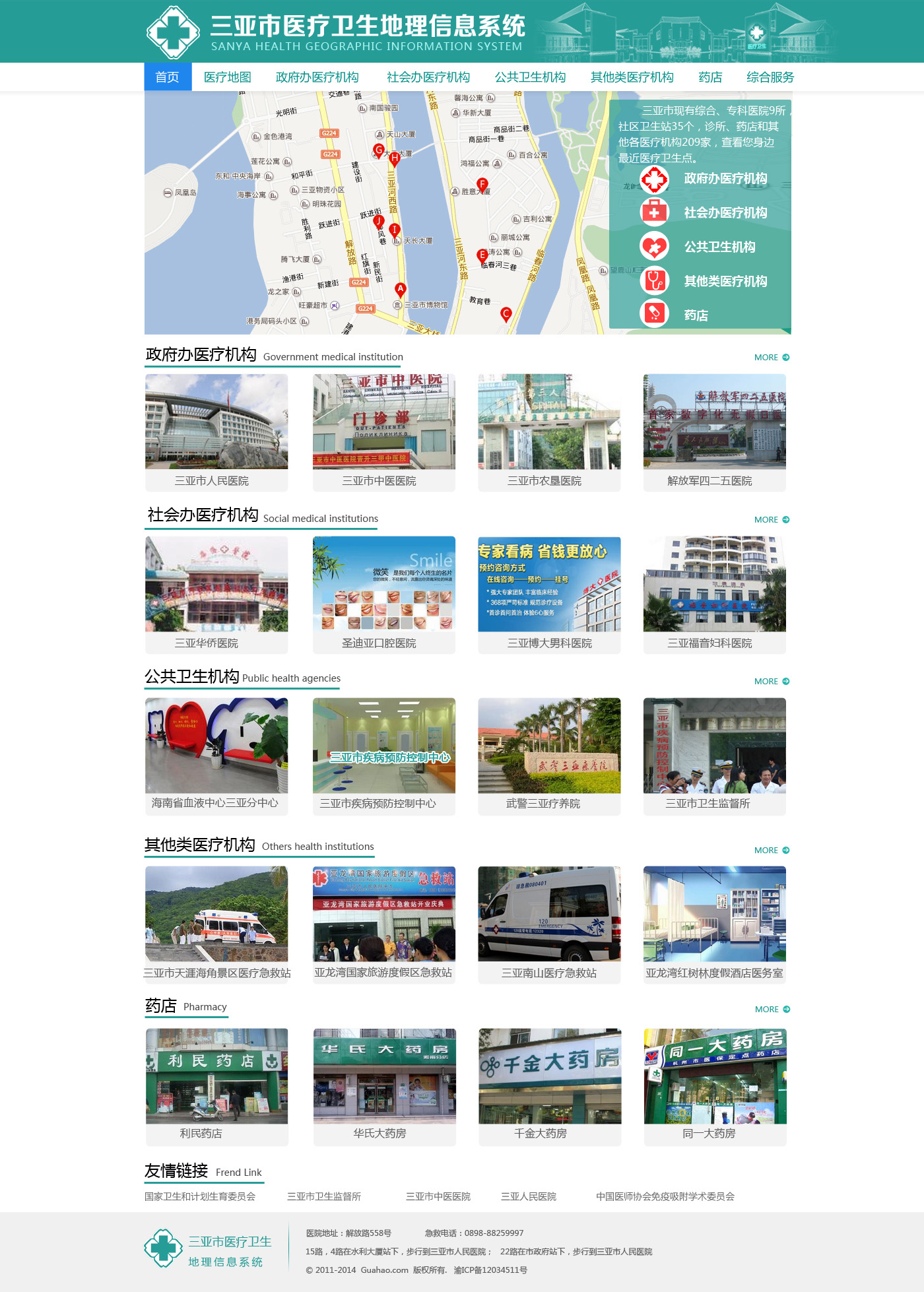Switch to the 医疗地图 tab

(x=227, y=77)
